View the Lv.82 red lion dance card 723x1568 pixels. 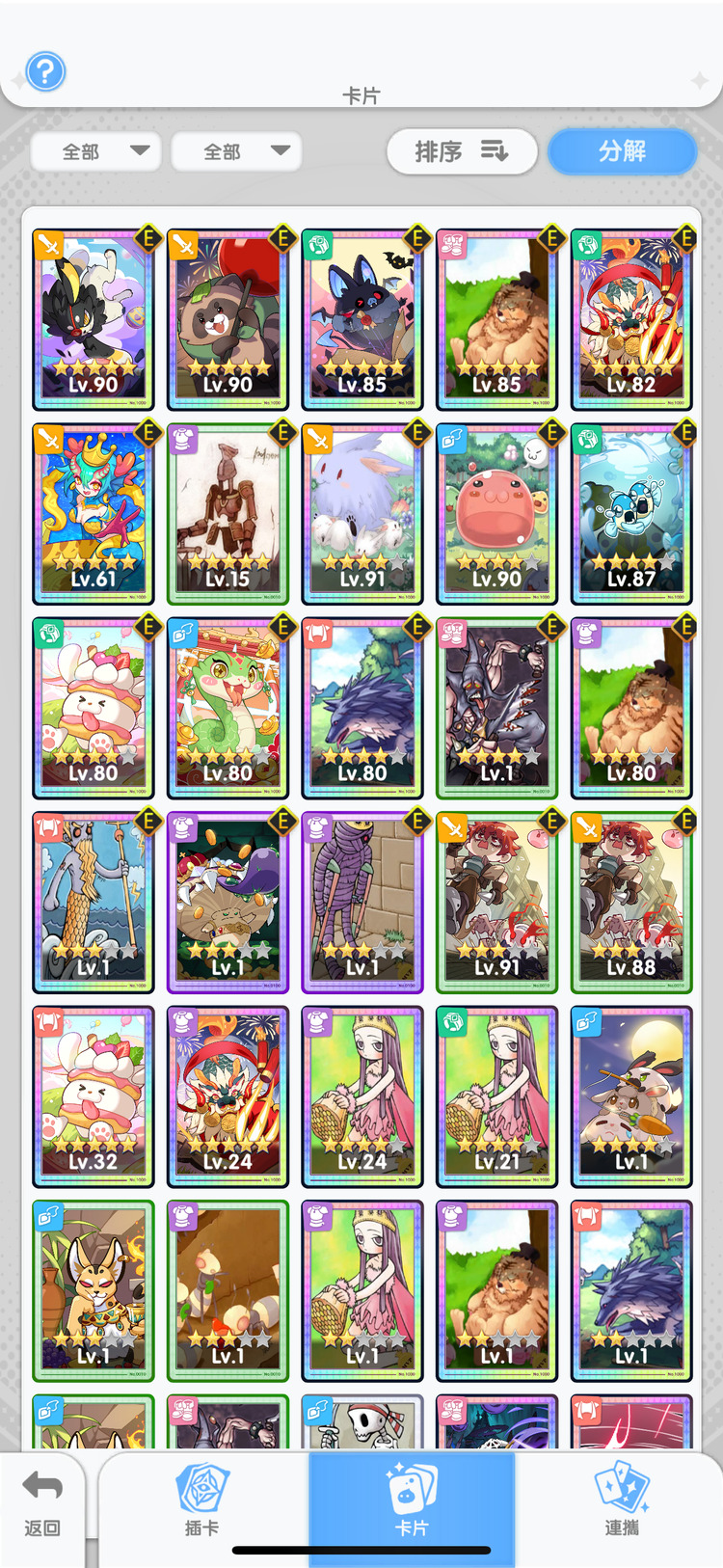pos(631,319)
